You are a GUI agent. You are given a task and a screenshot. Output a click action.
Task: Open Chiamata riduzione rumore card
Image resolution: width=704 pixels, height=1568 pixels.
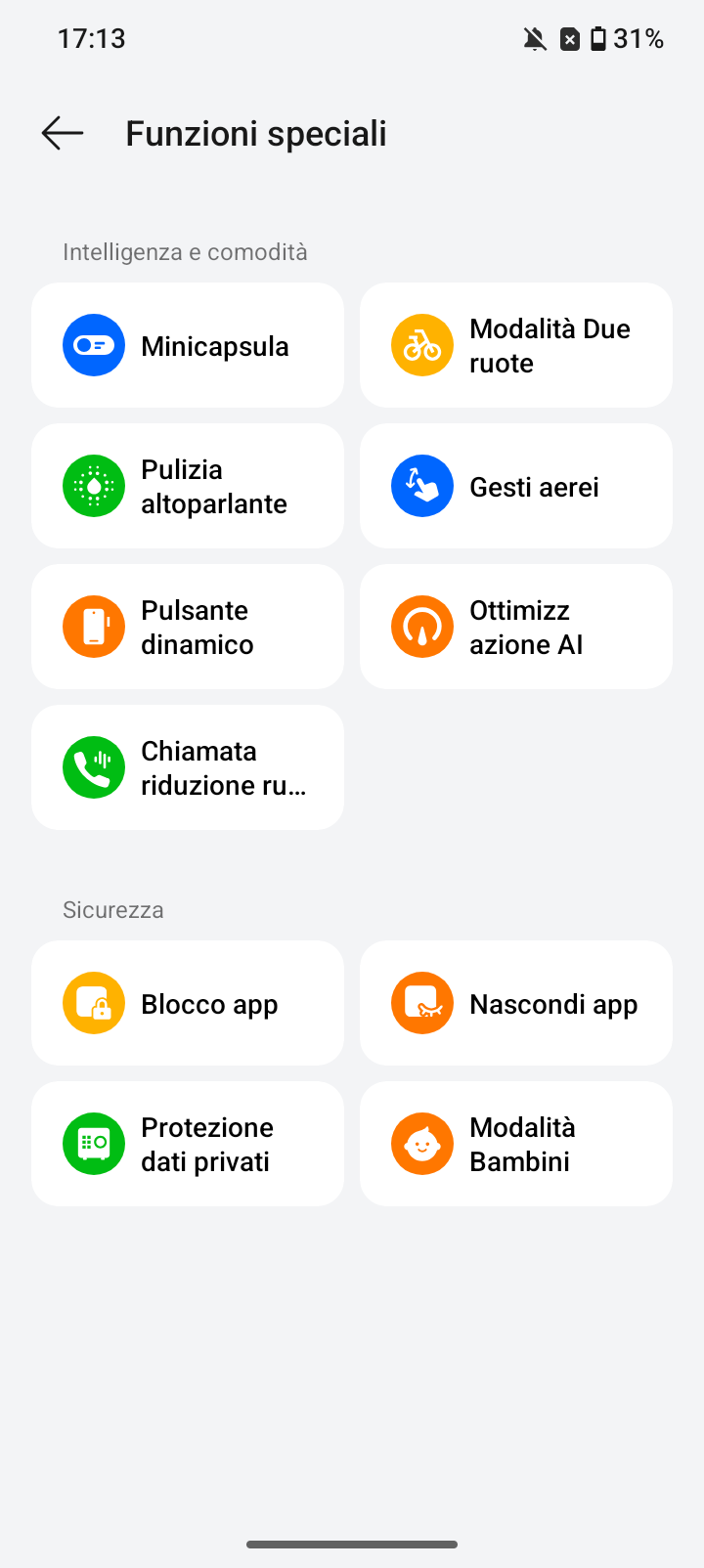[x=188, y=767]
